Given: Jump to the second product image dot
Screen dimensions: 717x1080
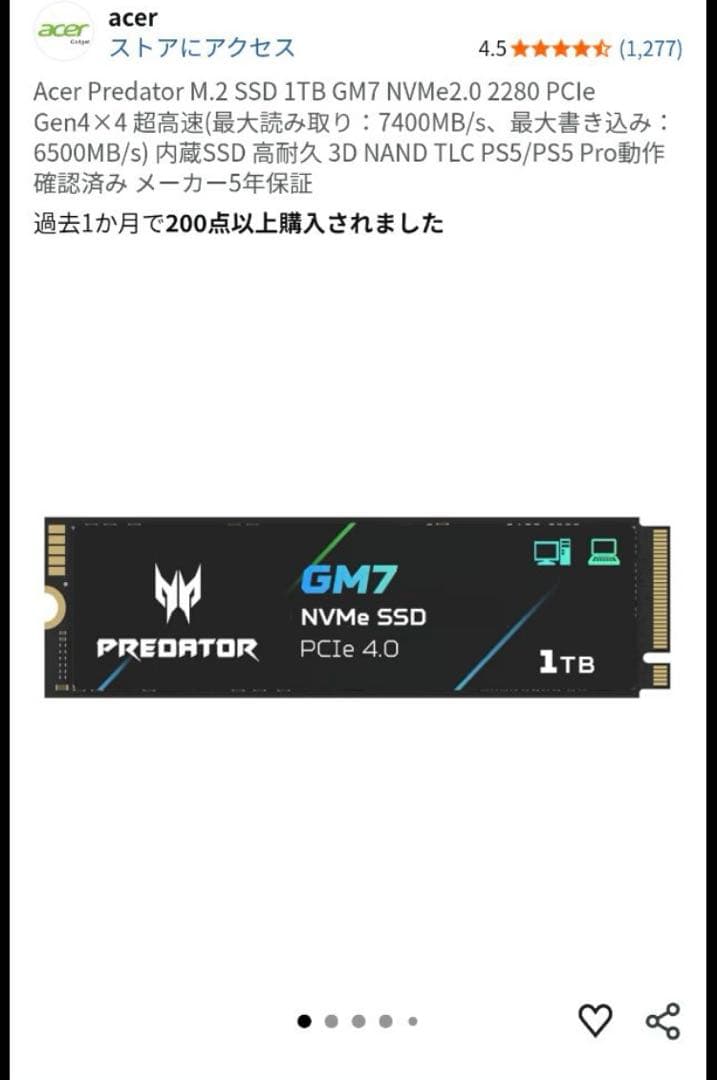Looking at the screenshot, I should coord(331,1021).
